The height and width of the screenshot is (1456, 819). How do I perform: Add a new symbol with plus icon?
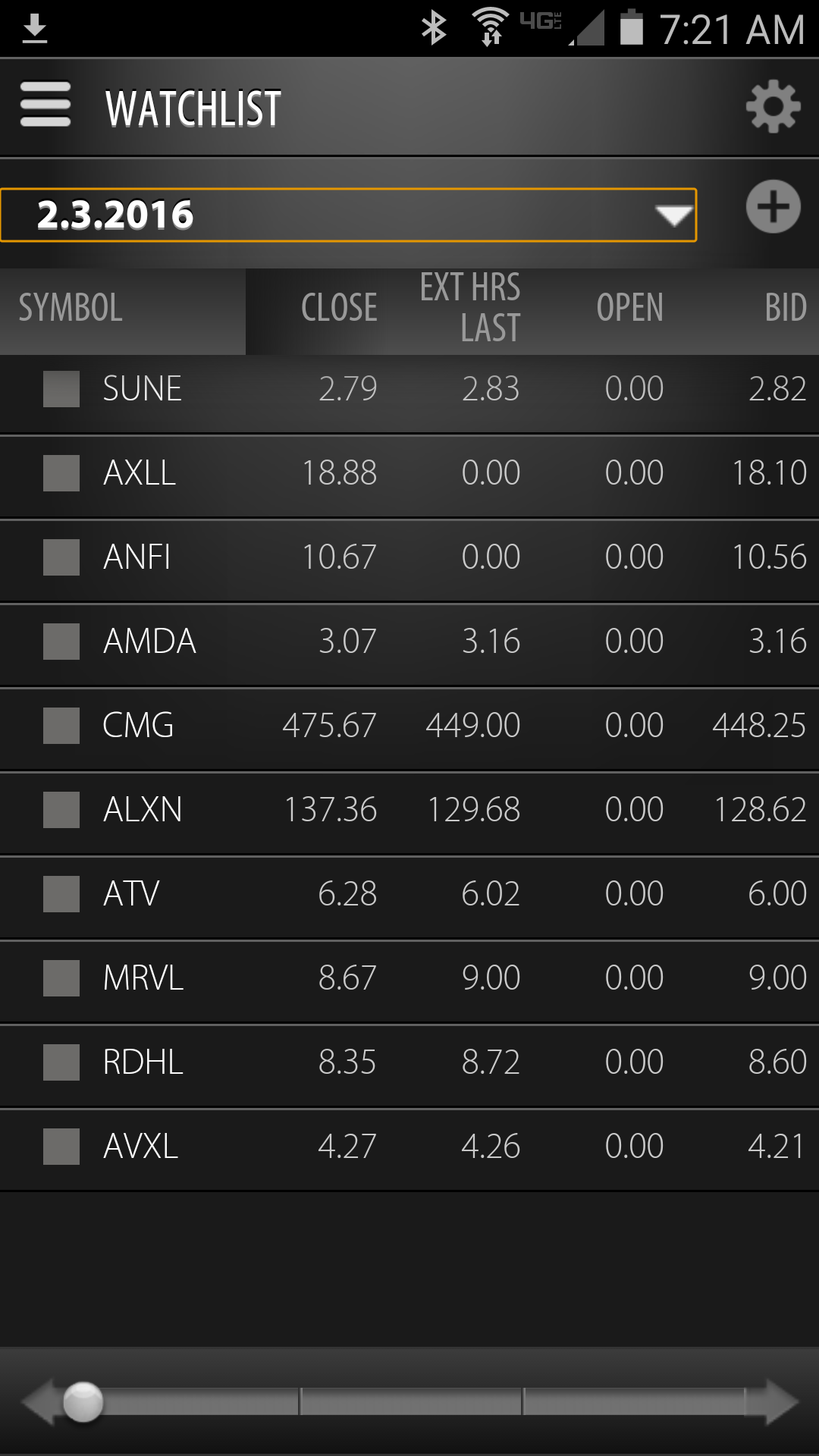pyautogui.click(x=773, y=207)
